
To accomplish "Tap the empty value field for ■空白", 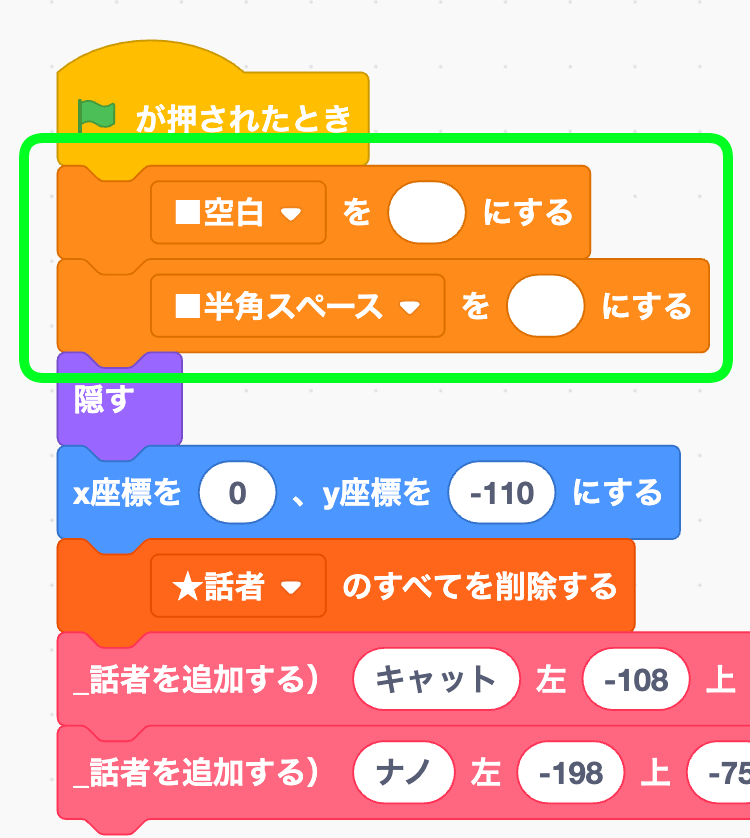I will coord(426,213).
